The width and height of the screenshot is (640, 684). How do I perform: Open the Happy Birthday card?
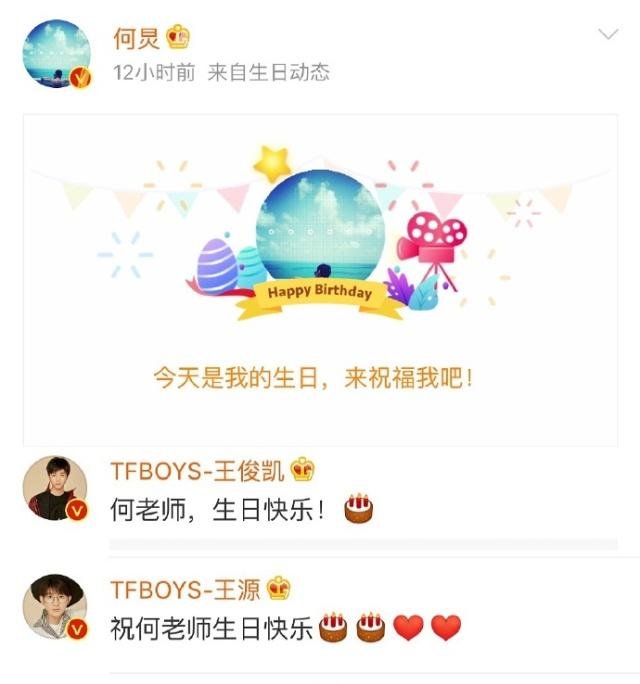click(x=320, y=280)
